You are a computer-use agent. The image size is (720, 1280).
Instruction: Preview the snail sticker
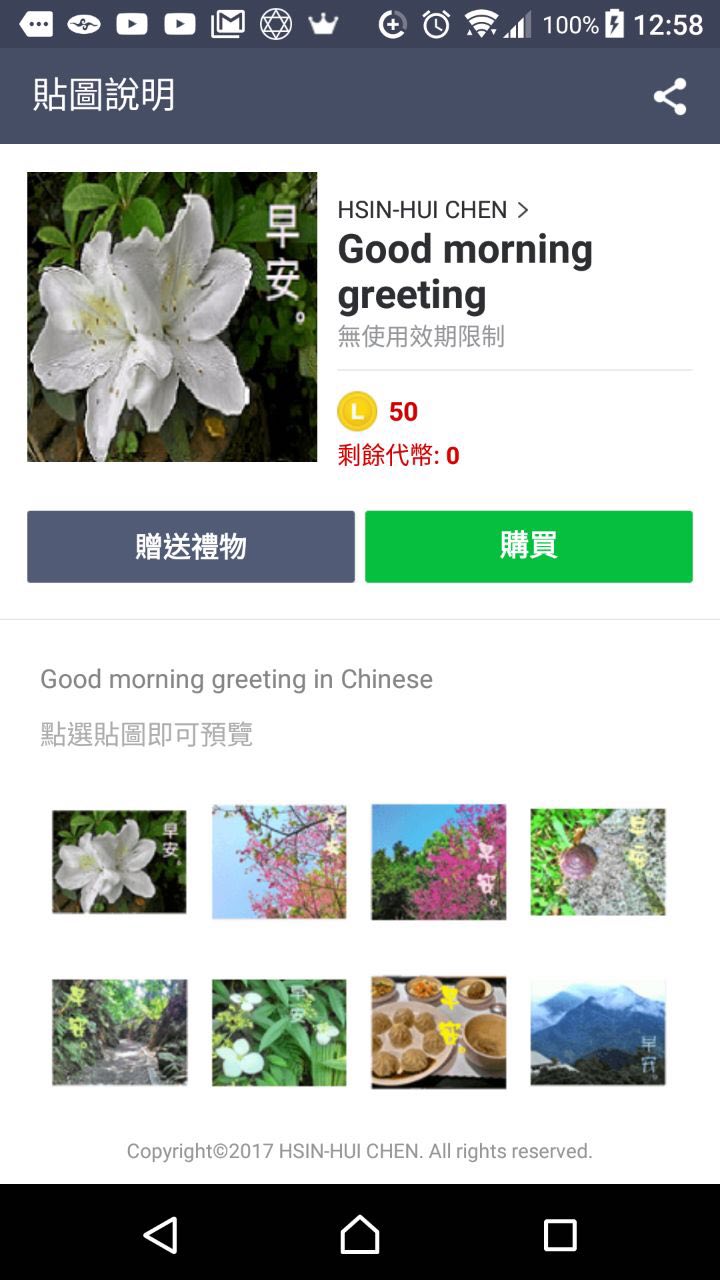click(x=598, y=862)
